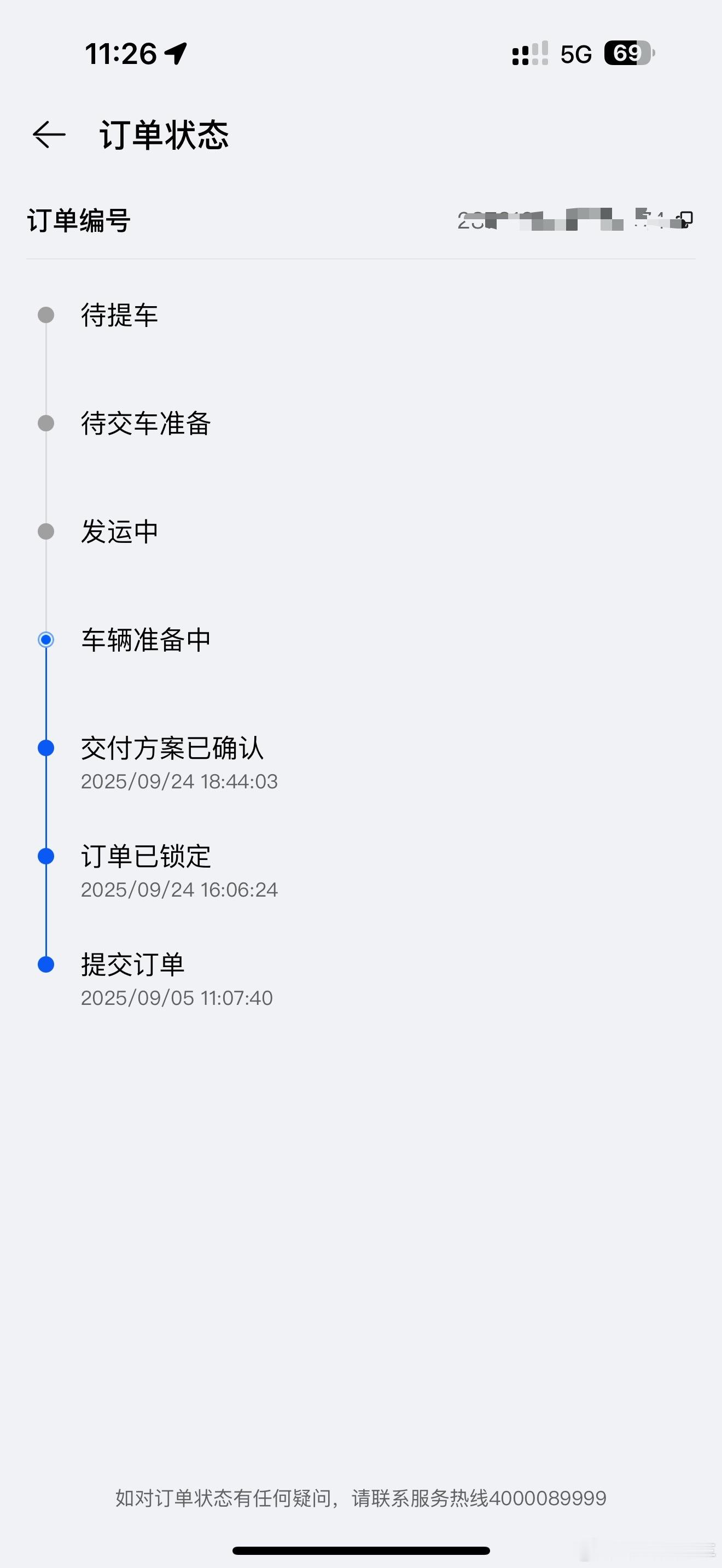
Task: Go back from the 订单状态 page
Action: point(49,134)
